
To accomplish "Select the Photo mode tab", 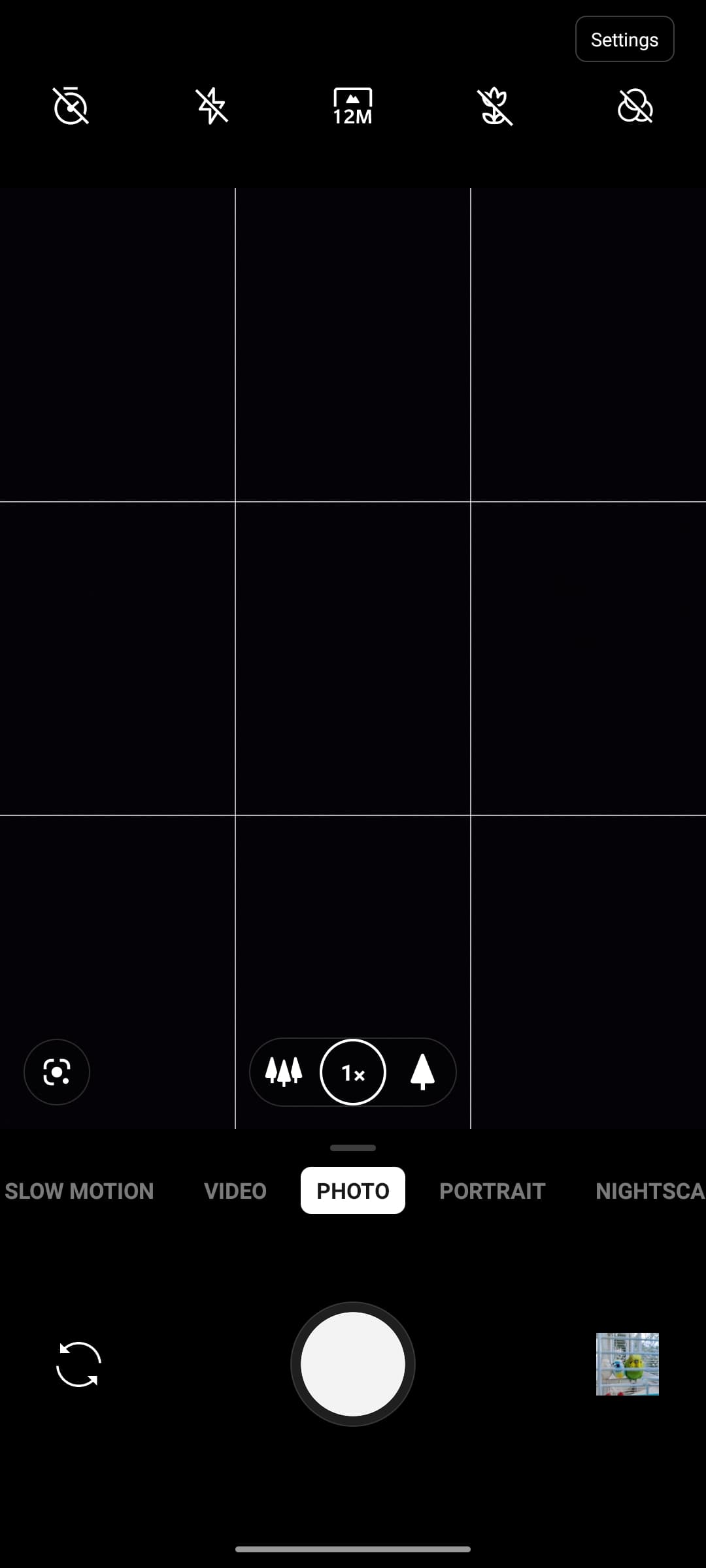I will coord(353,1191).
